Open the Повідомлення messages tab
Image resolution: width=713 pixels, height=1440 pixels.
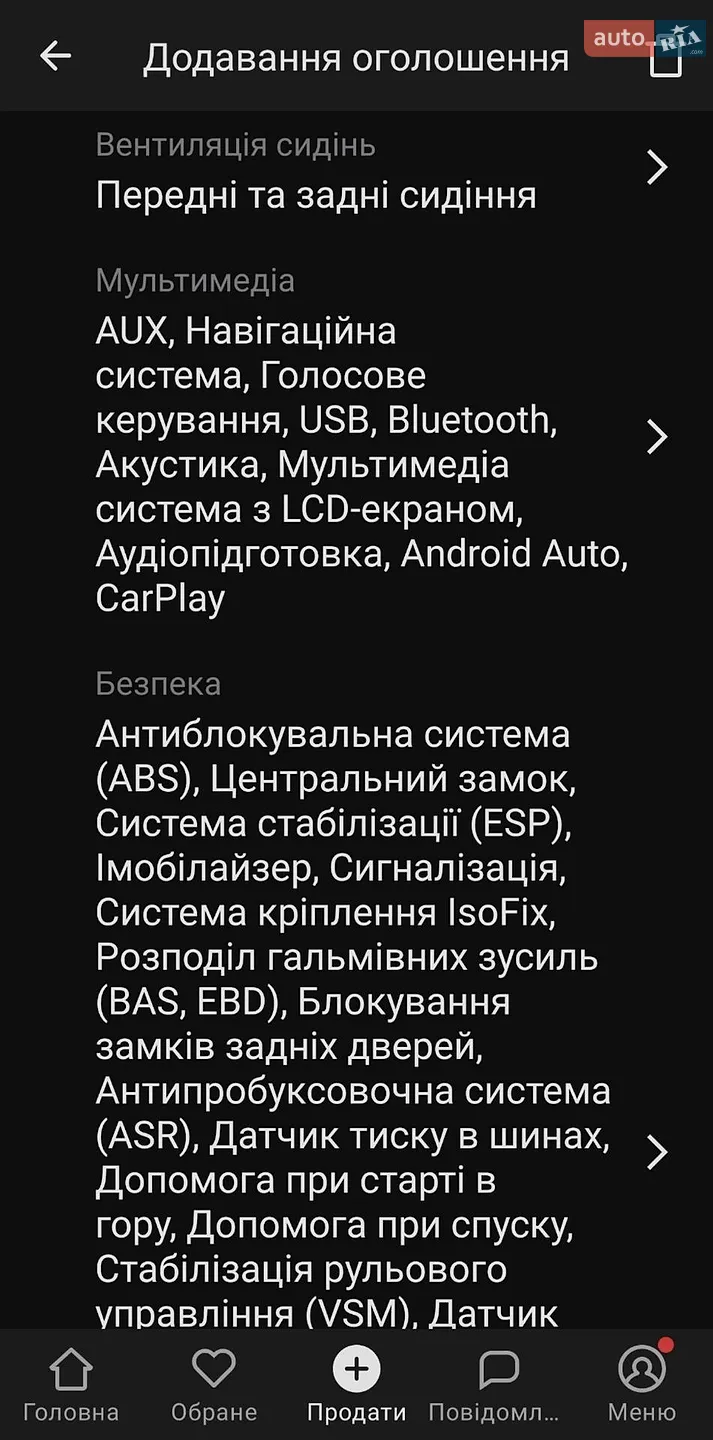pyautogui.click(x=498, y=1385)
